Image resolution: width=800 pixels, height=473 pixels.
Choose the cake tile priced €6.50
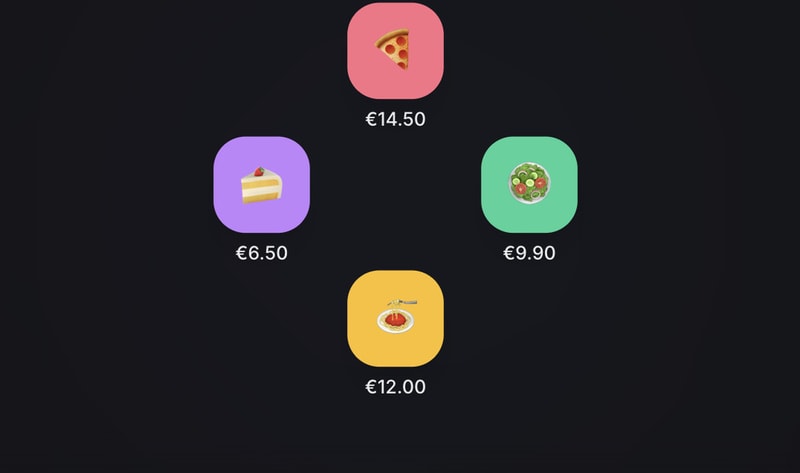[262, 184]
